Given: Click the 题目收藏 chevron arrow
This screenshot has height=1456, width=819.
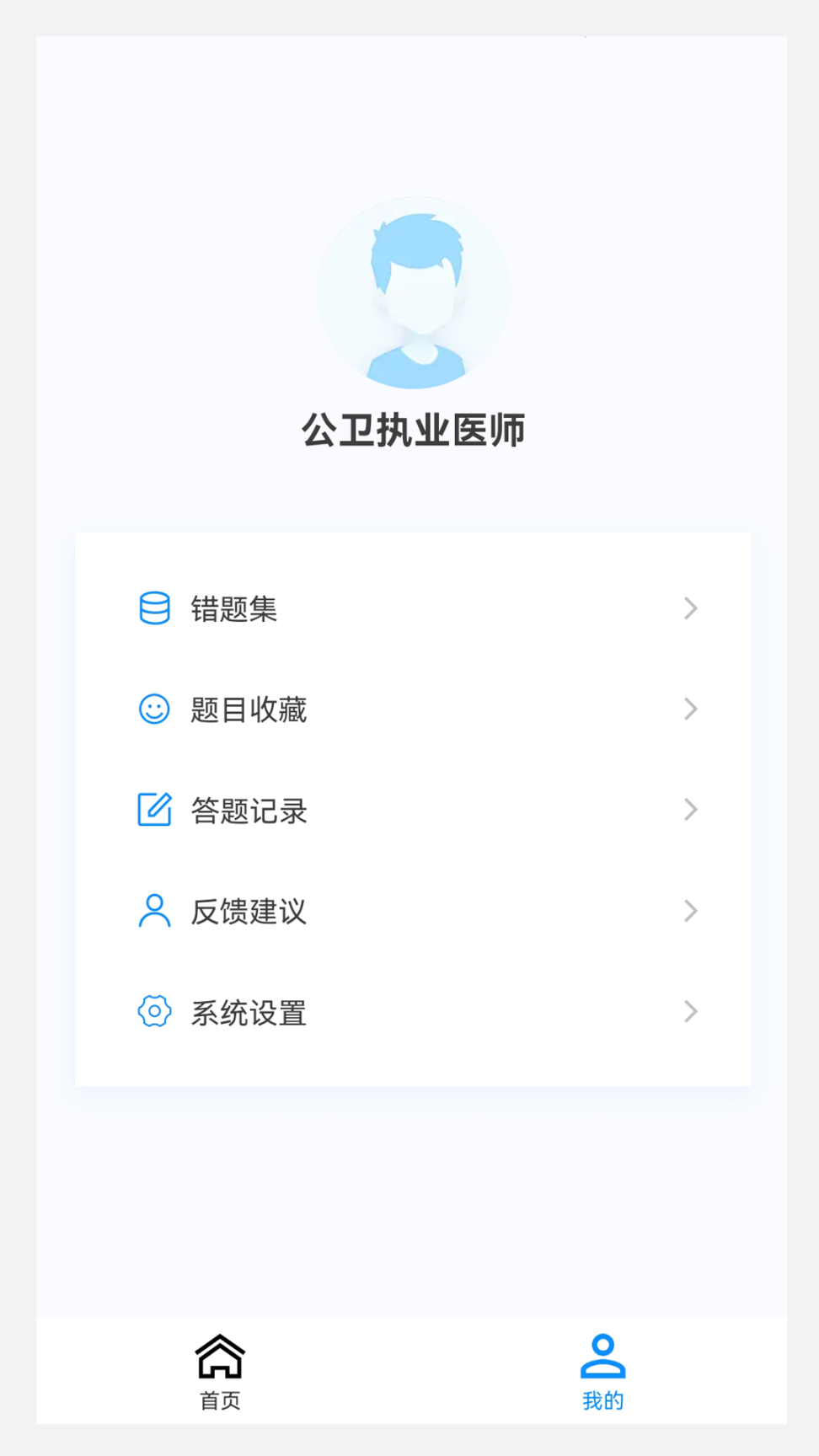Looking at the screenshot, I should click(x=691, y=709).
